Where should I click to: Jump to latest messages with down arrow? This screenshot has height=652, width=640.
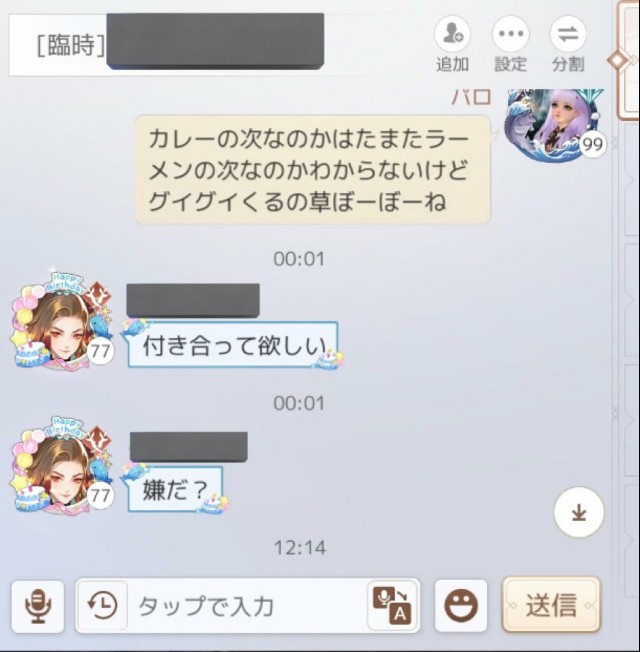(x=579, y=515)
